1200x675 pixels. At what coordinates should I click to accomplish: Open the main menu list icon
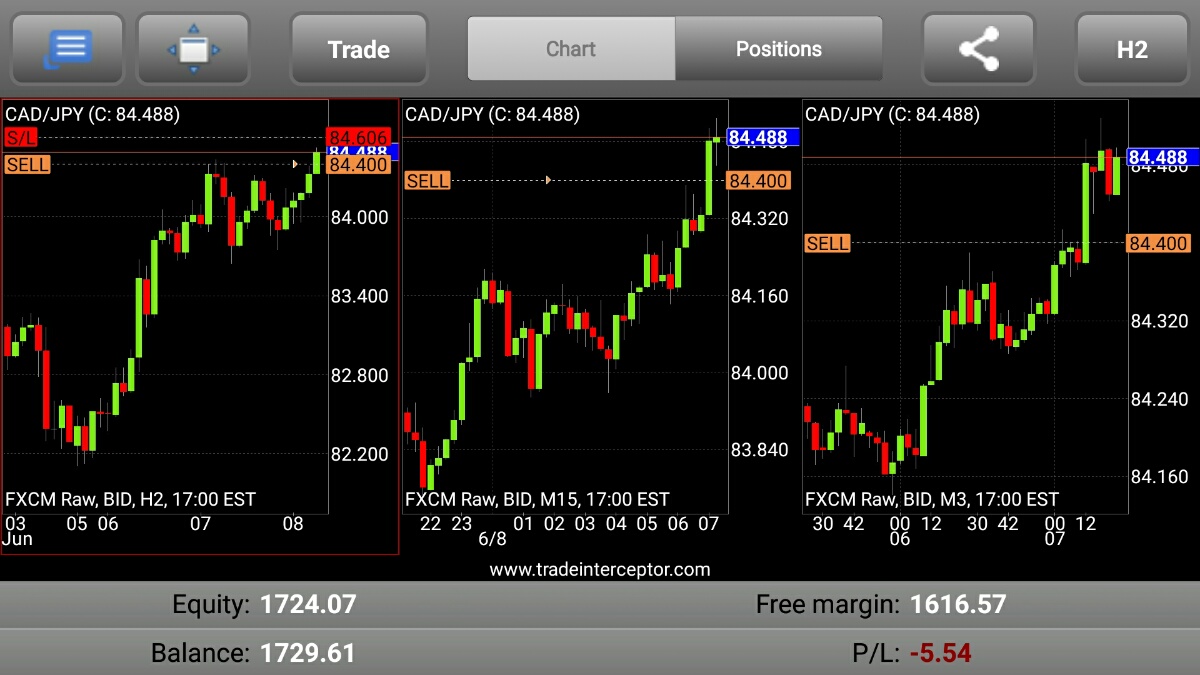pos(67,48)
